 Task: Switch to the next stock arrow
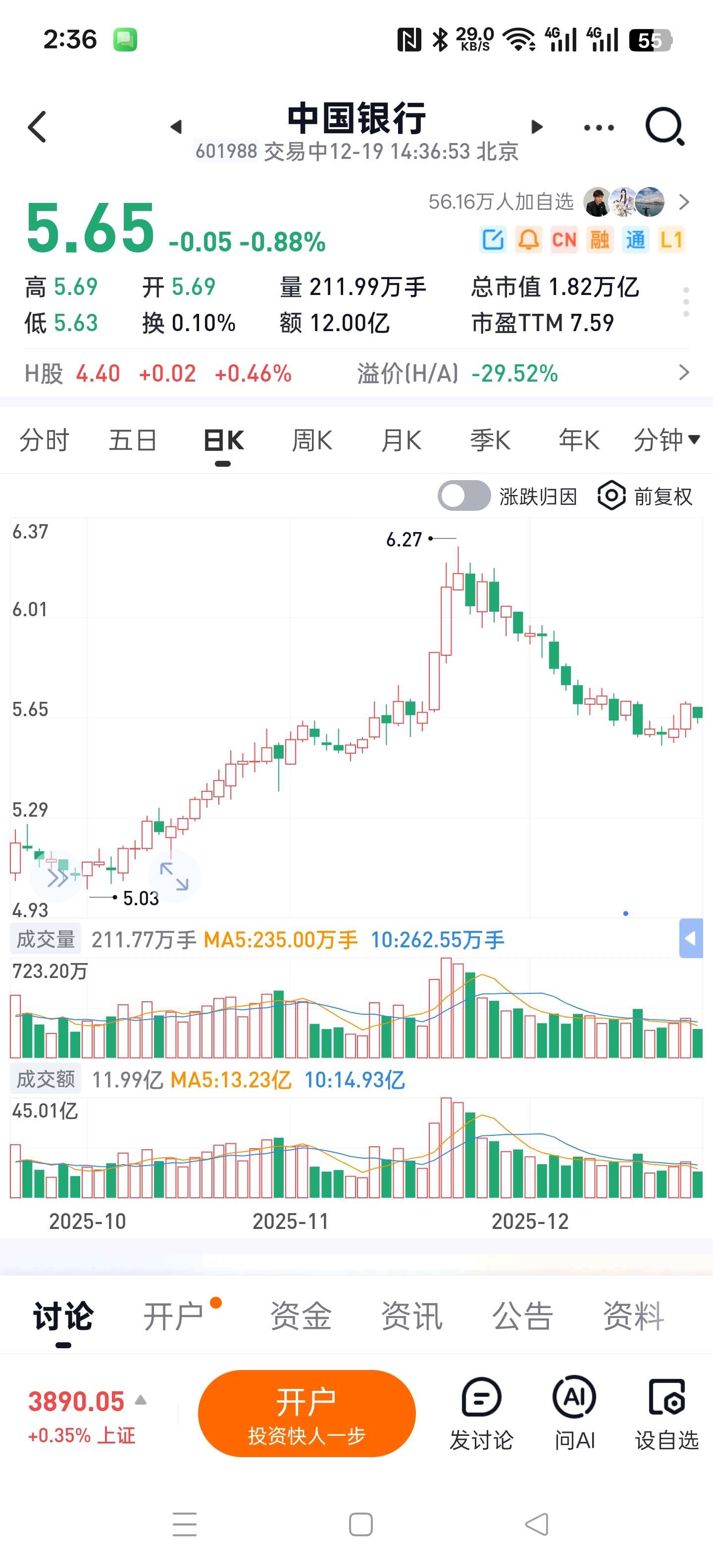[x=536, y=127]
